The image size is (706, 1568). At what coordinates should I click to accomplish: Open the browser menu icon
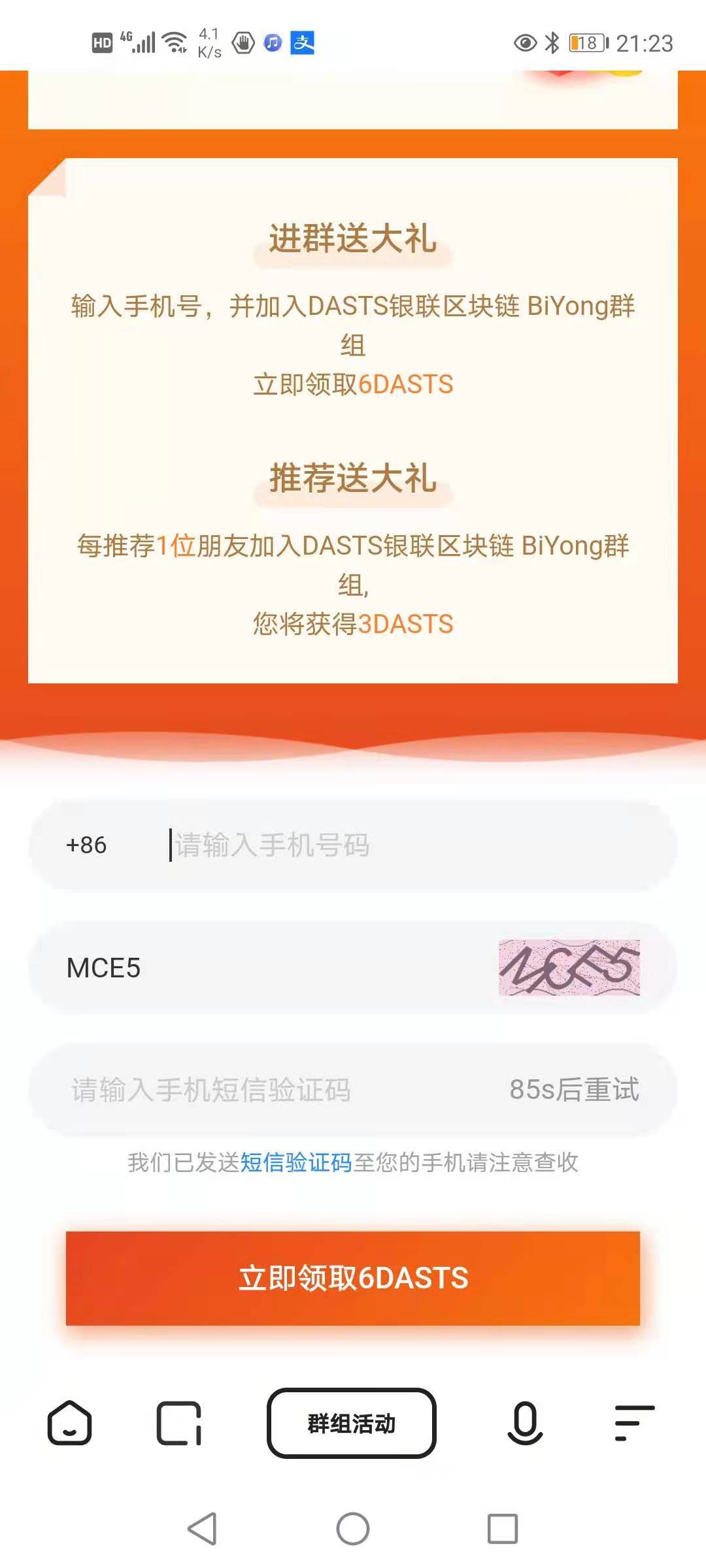(x=634, y=1423)
